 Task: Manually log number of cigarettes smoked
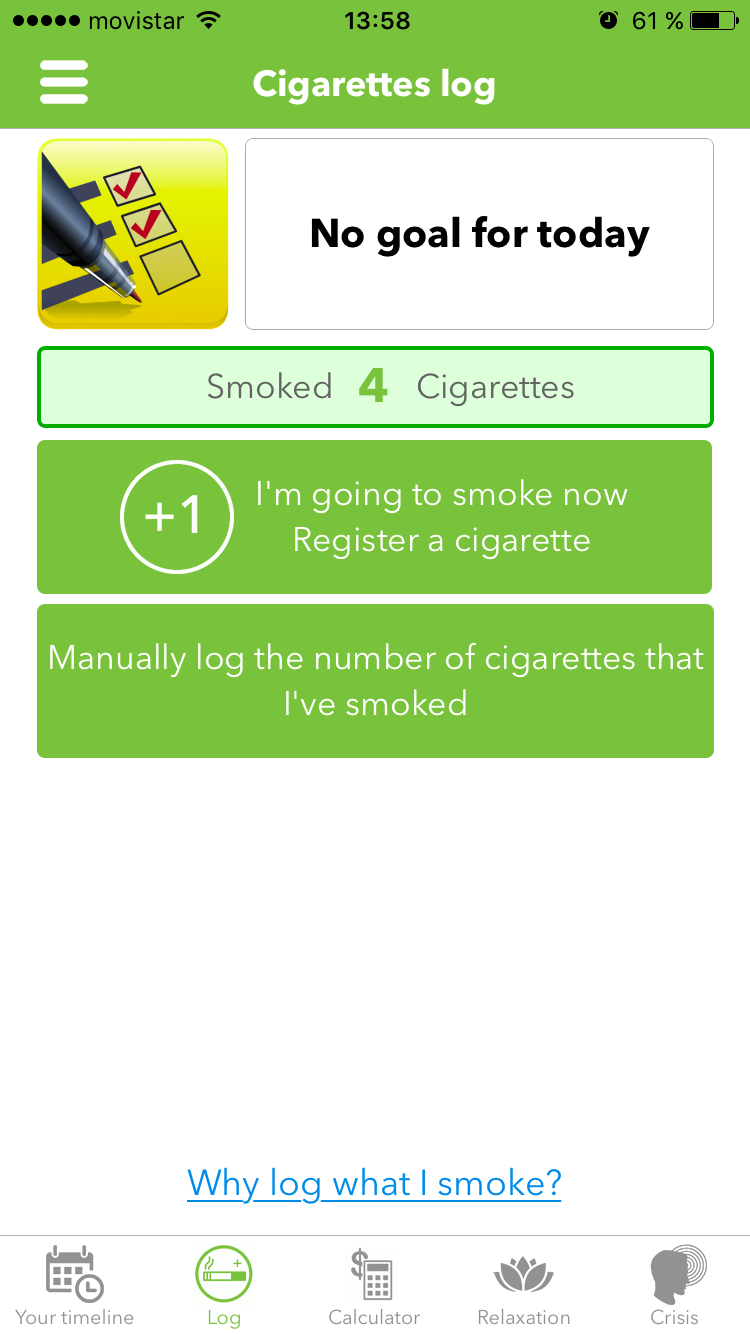coord(375,681)
